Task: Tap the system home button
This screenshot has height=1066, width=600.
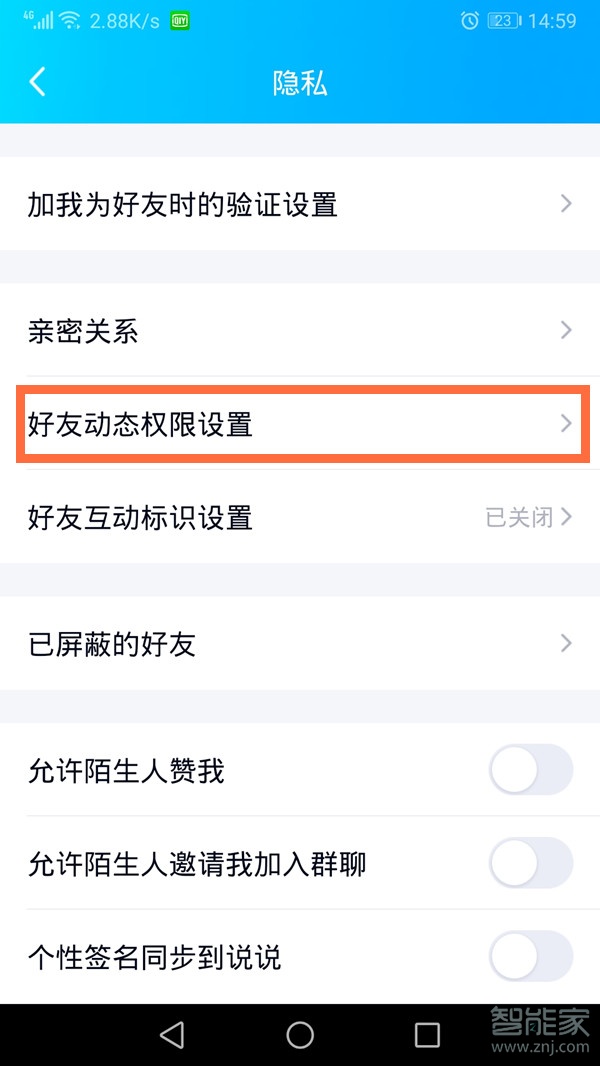Action: pos(300,1035)
